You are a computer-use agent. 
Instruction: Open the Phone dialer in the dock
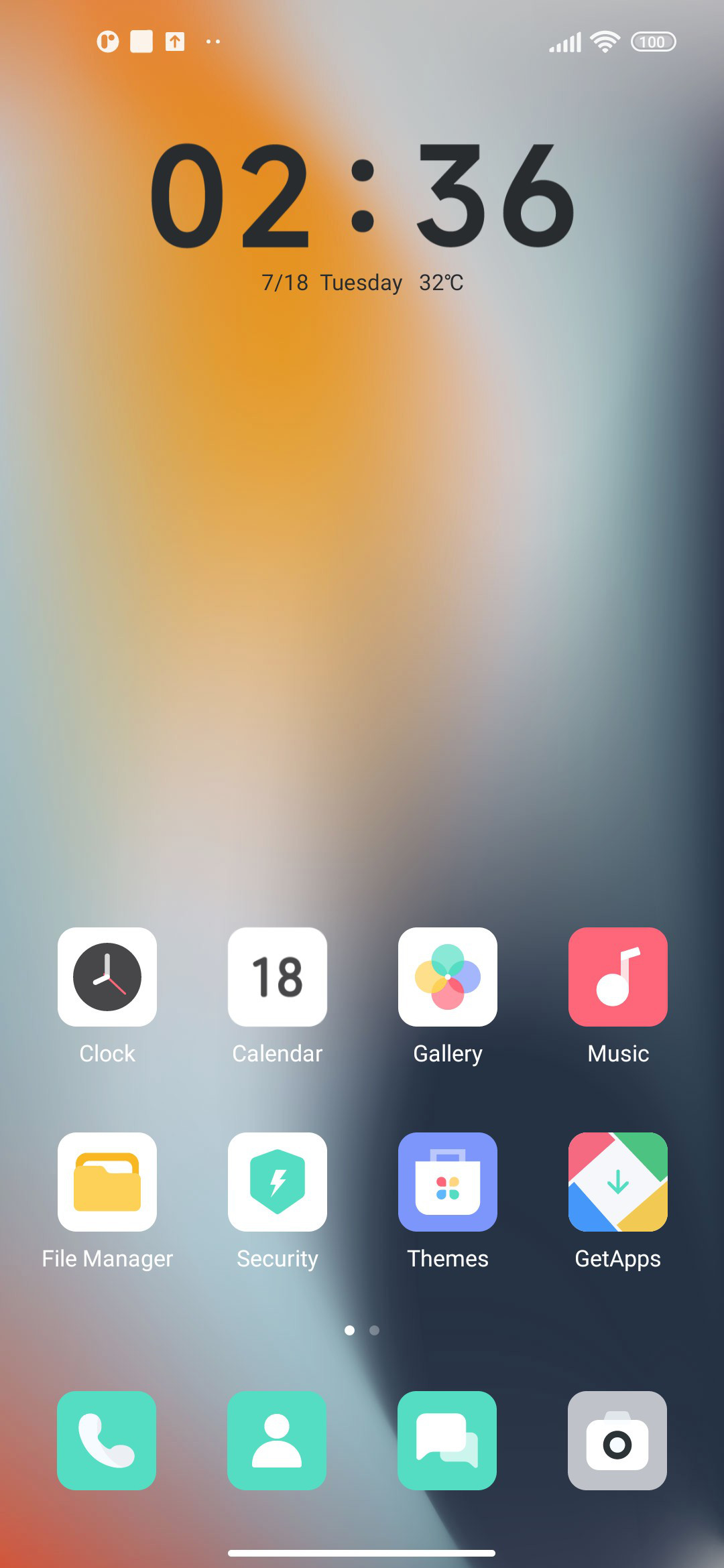pos(107,1441)
